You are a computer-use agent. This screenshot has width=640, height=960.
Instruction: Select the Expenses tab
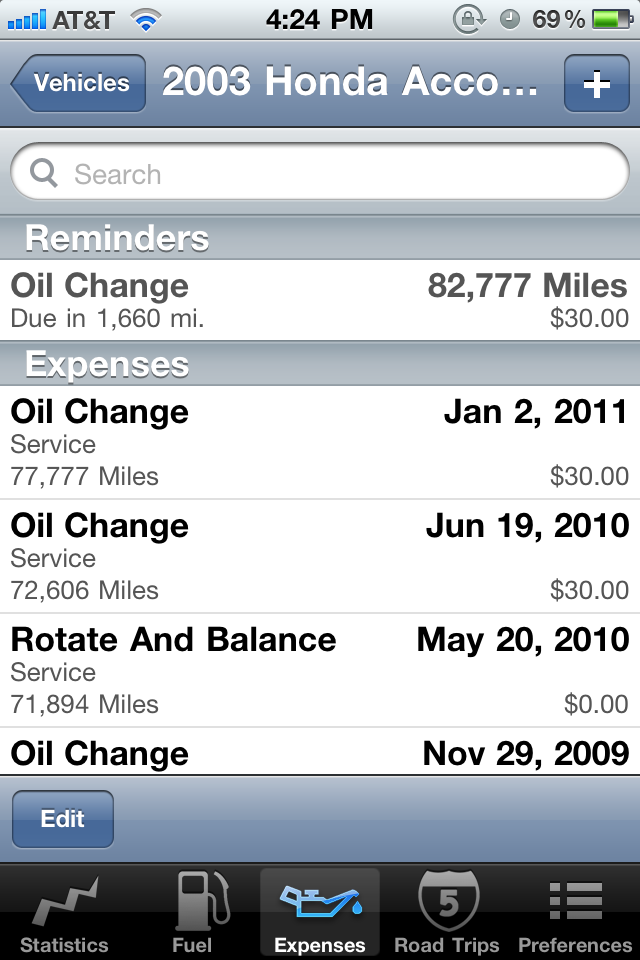pyautogui.click(x=320, y=913)
